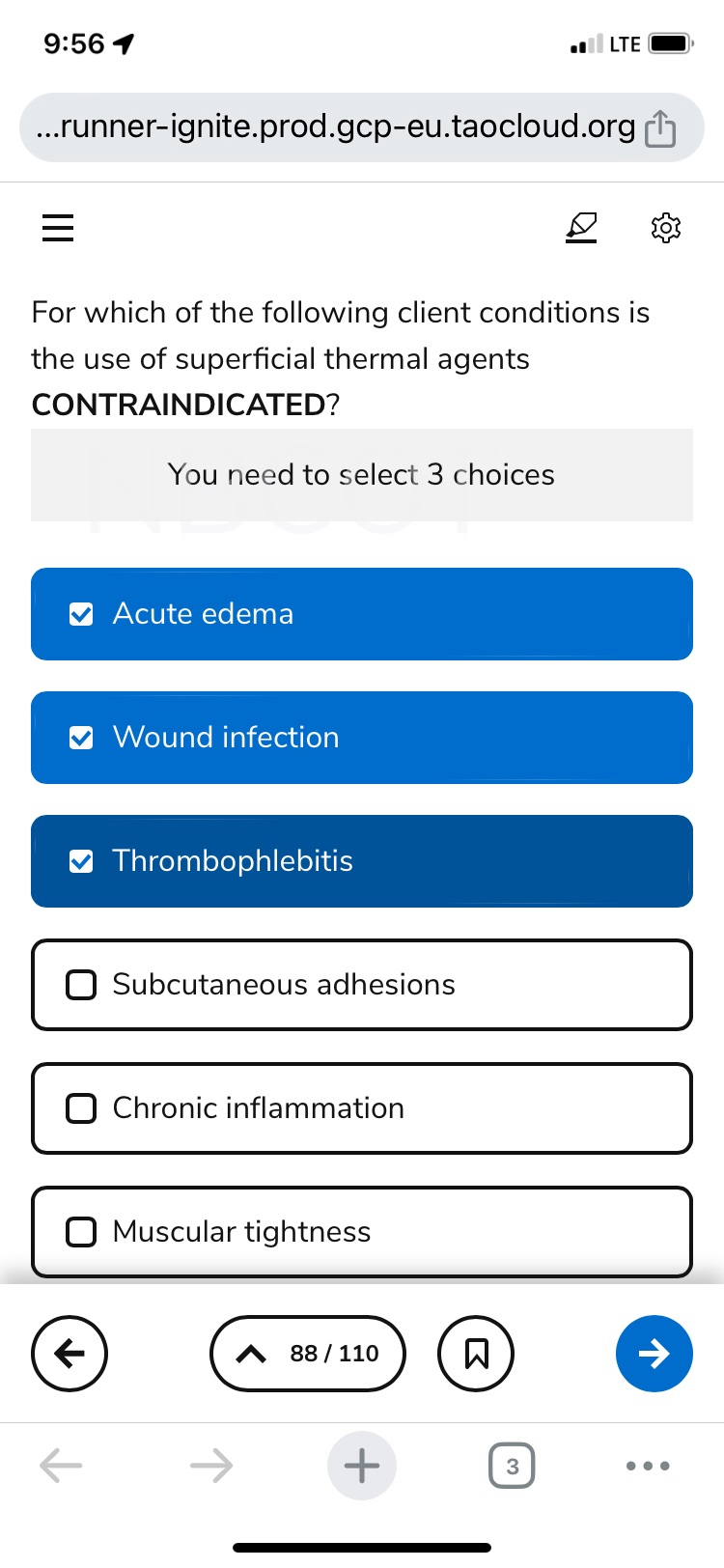Go to the next question
Image resolution: width=724 pixels, height=1568 pixels.
tap(654, 1354)
